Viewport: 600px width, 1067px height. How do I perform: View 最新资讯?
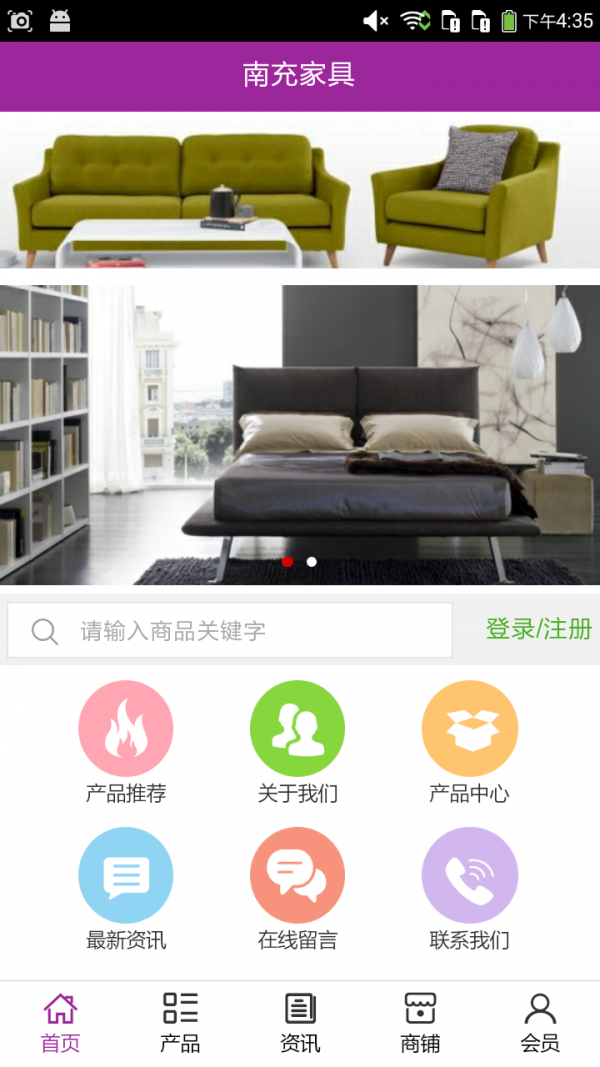(126, 875)
